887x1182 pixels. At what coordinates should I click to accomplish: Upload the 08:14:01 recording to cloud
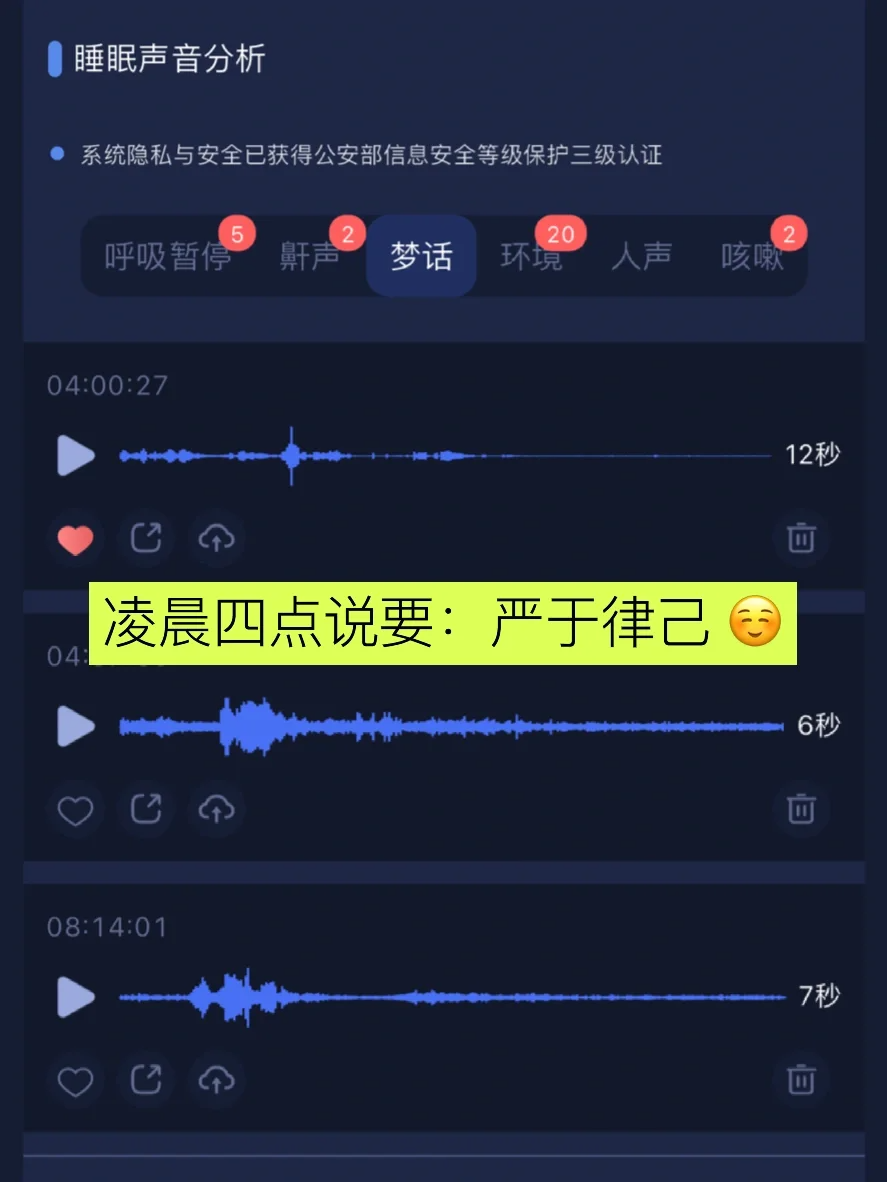(x=216, y=1080)
